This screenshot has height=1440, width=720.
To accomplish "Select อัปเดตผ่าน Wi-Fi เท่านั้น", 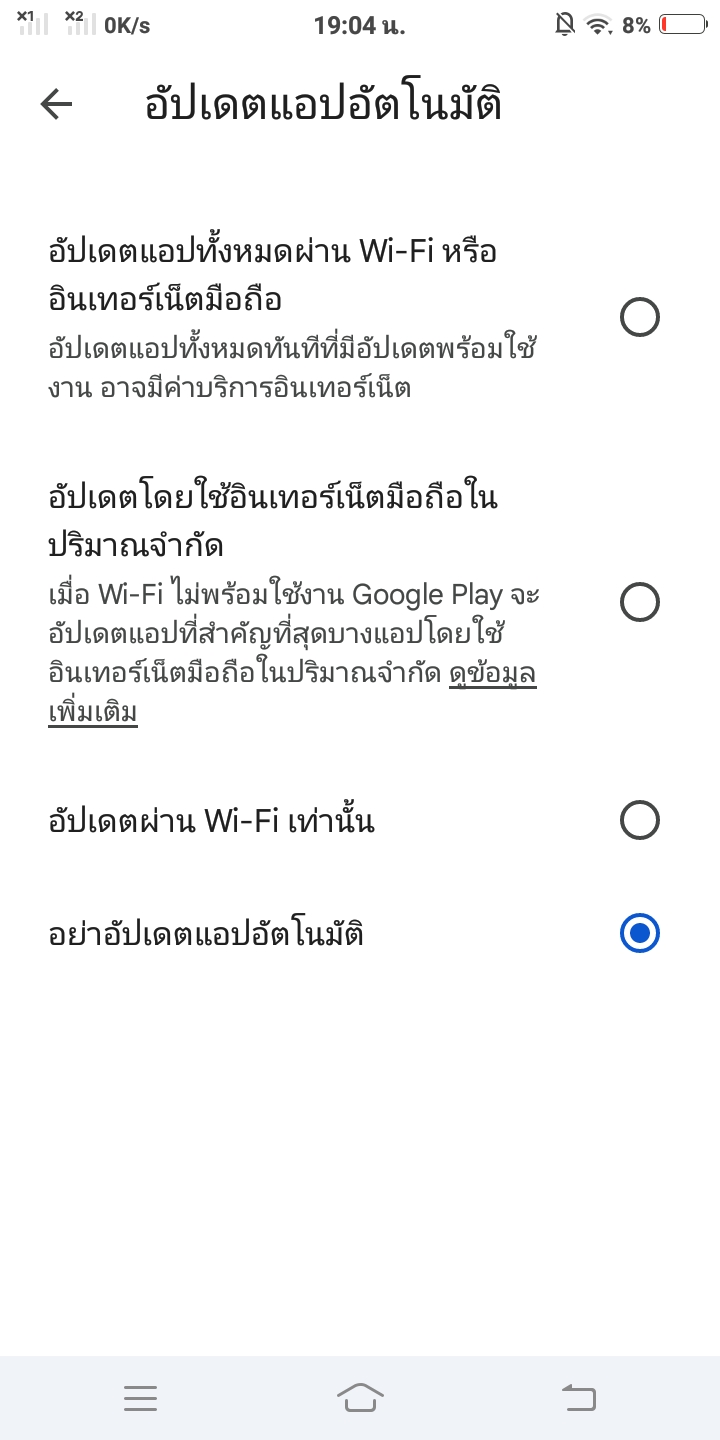I will [360, 821].
